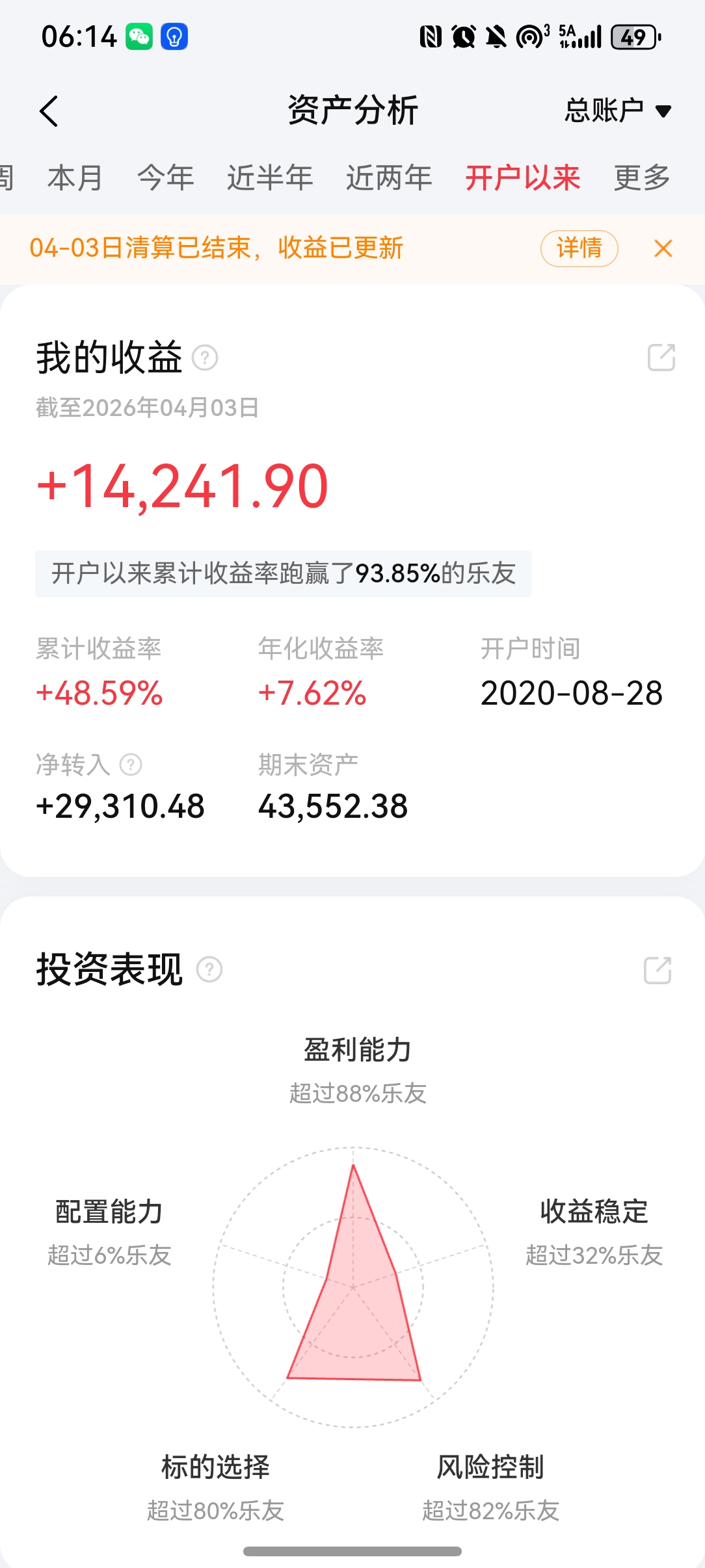Open help icon beside 投资表现

(x=209, y=969)
